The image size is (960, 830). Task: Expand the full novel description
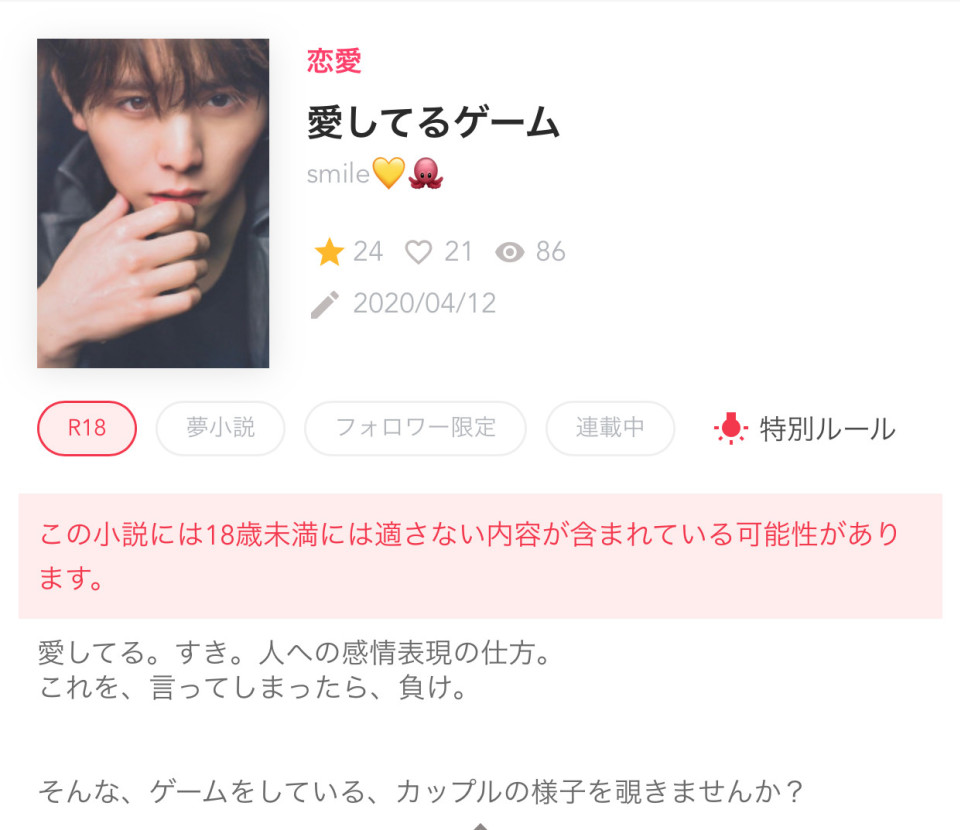[x=480, y=824]
